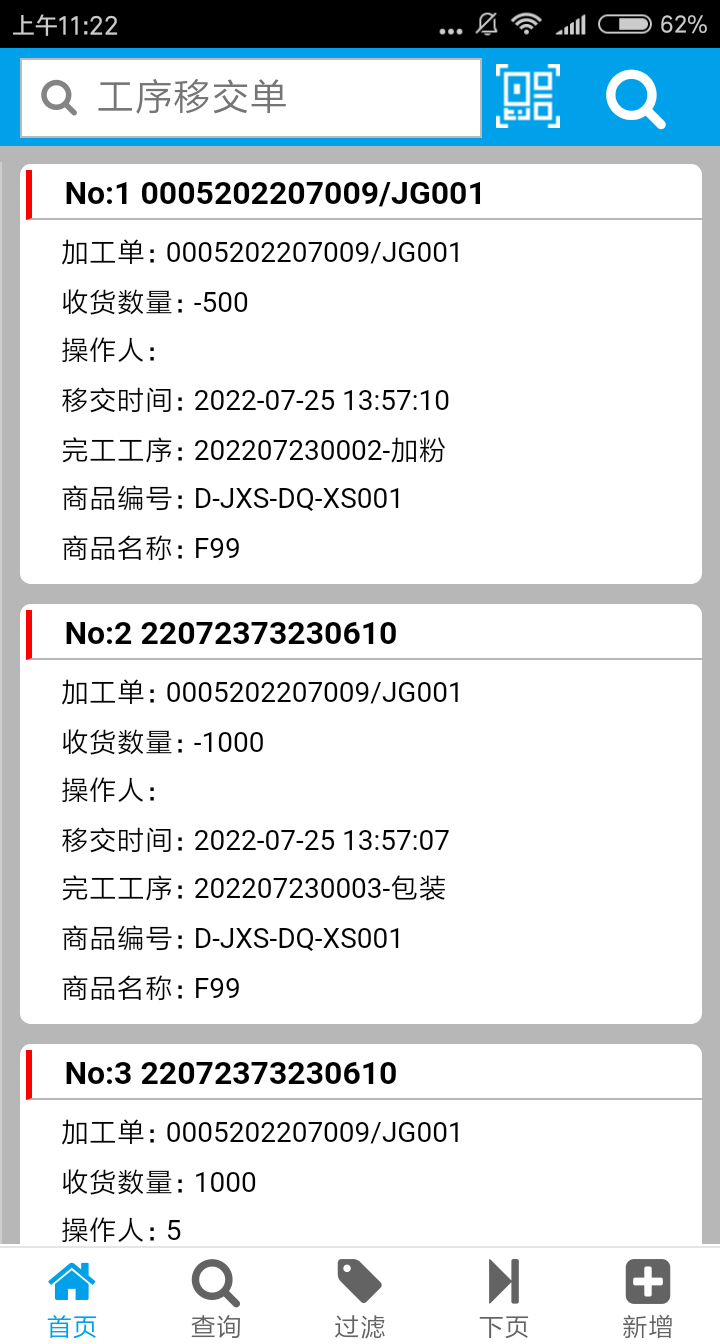Tap the white magnifier search icon
Viewport: 720px width, 1344px height.
coord(635,98)
